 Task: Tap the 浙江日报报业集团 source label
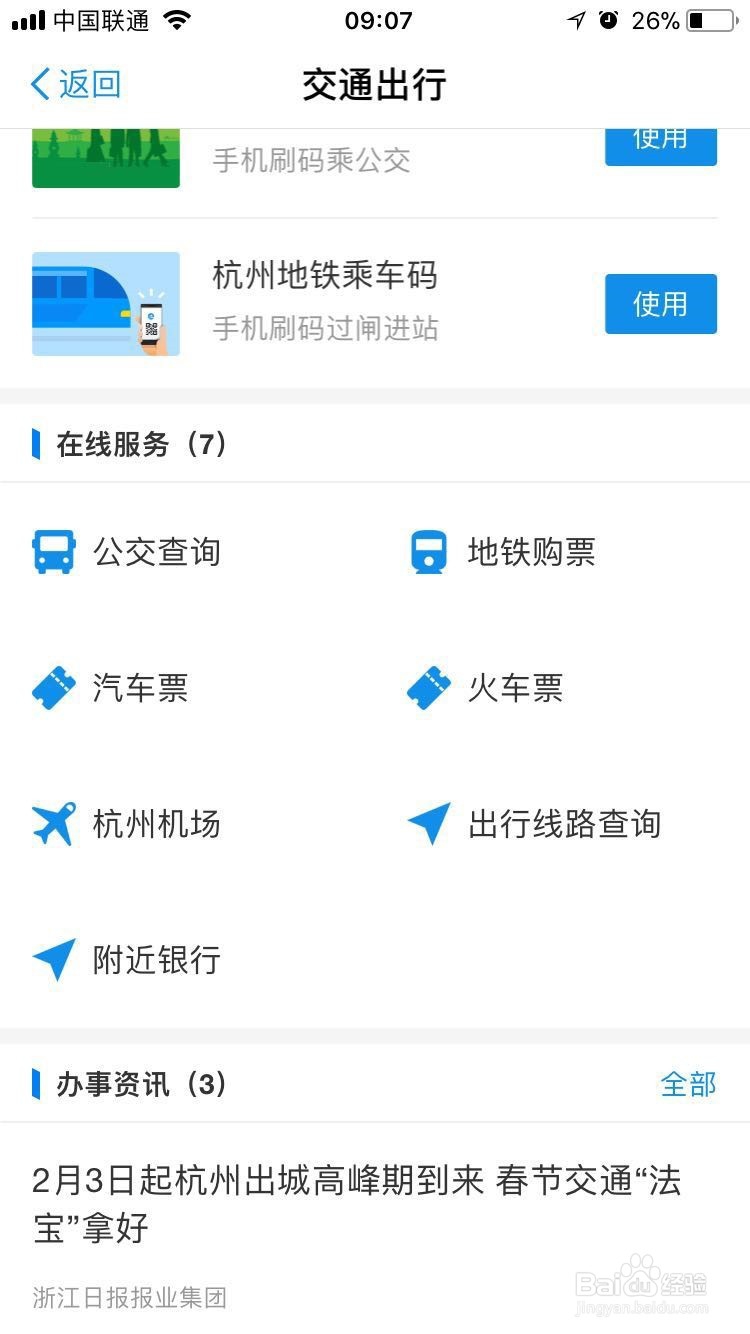click(x=131, y=1297)
